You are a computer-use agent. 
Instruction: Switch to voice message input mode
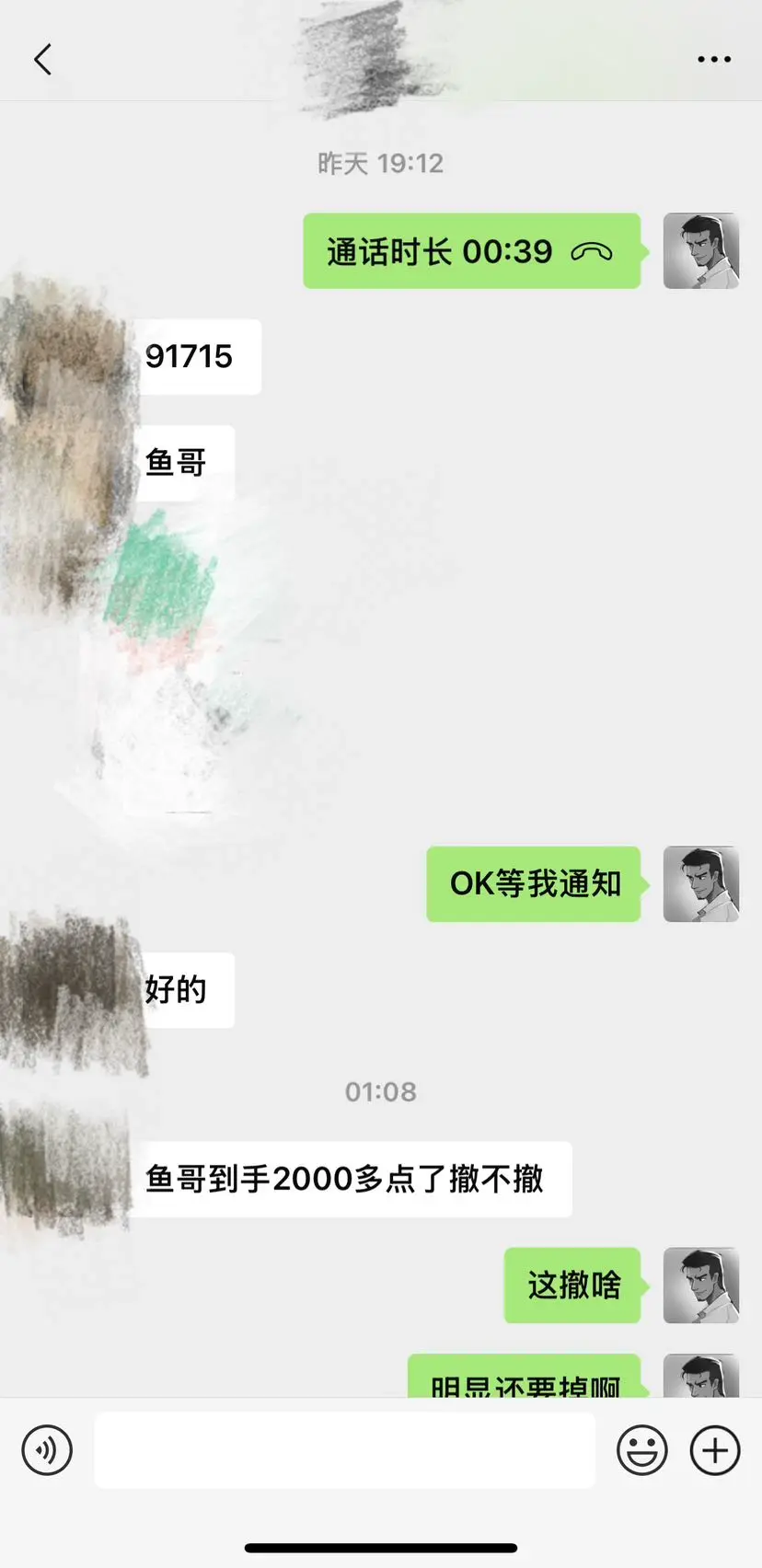(x=47, y=1449)
